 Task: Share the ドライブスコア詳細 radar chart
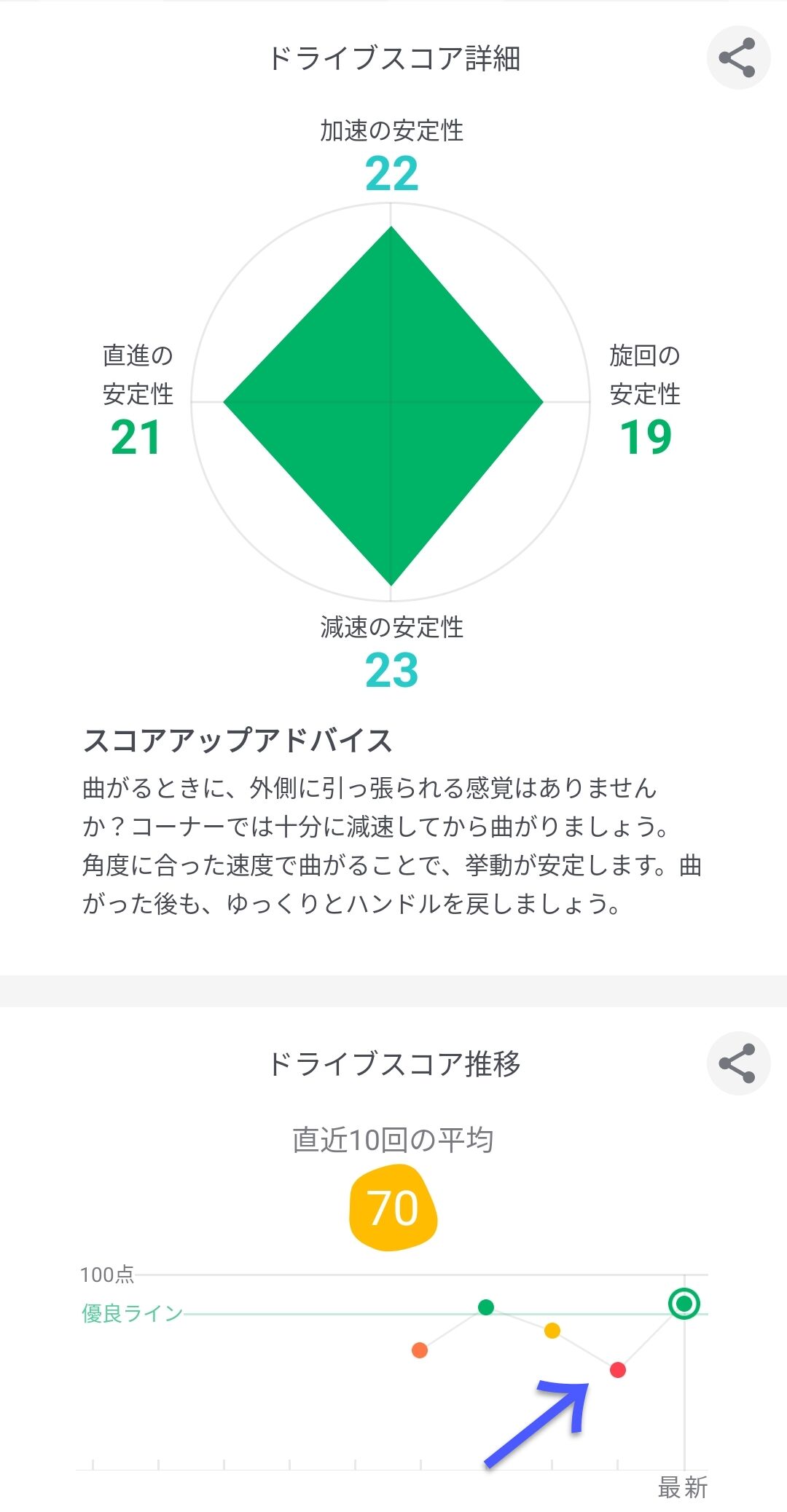tap(738, 58)
